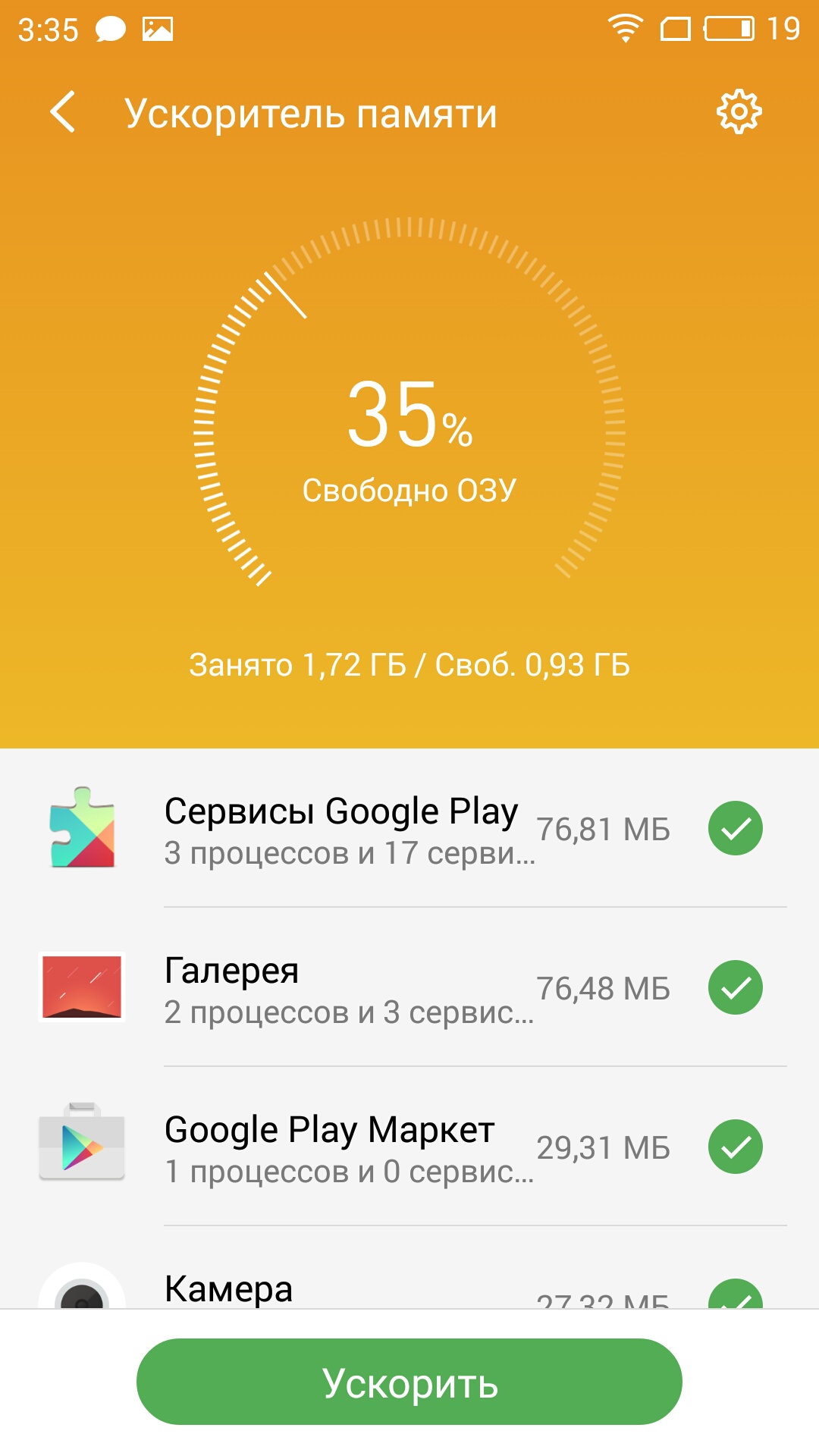Open the settings gear icon
Viewport: 819px width, 1456px height.
[739, 112]
